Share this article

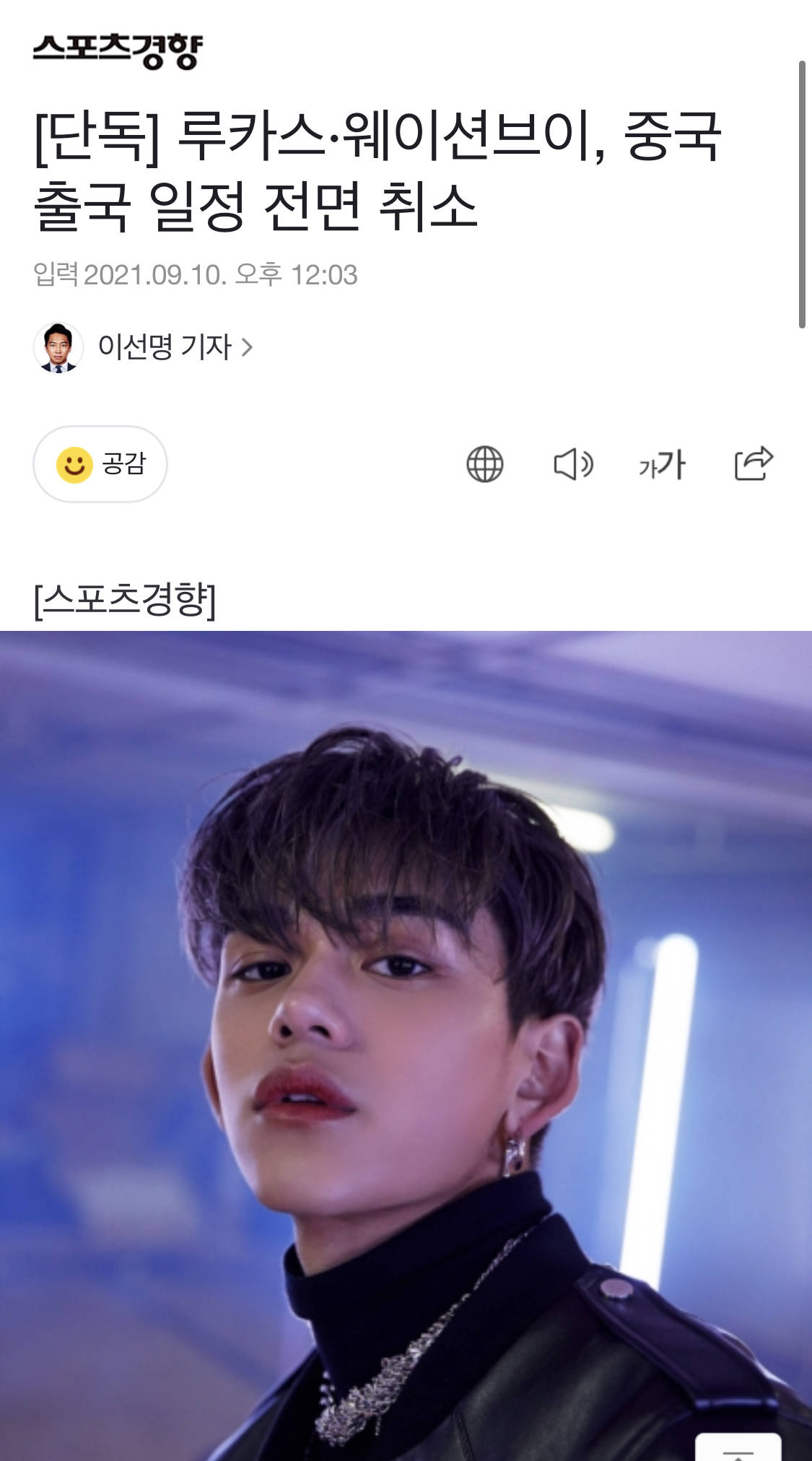(753, 464)
